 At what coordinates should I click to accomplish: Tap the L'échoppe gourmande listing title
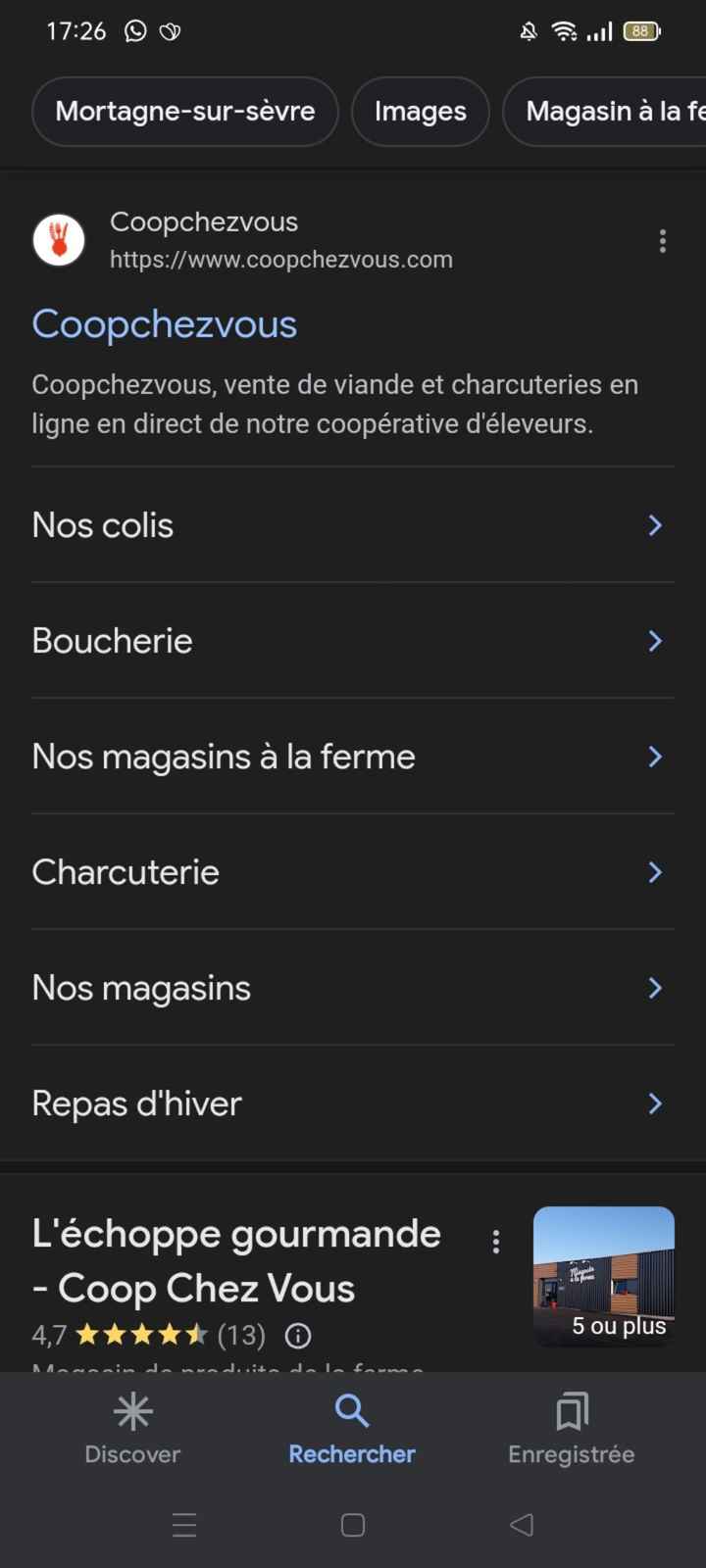pos(235,1261)
